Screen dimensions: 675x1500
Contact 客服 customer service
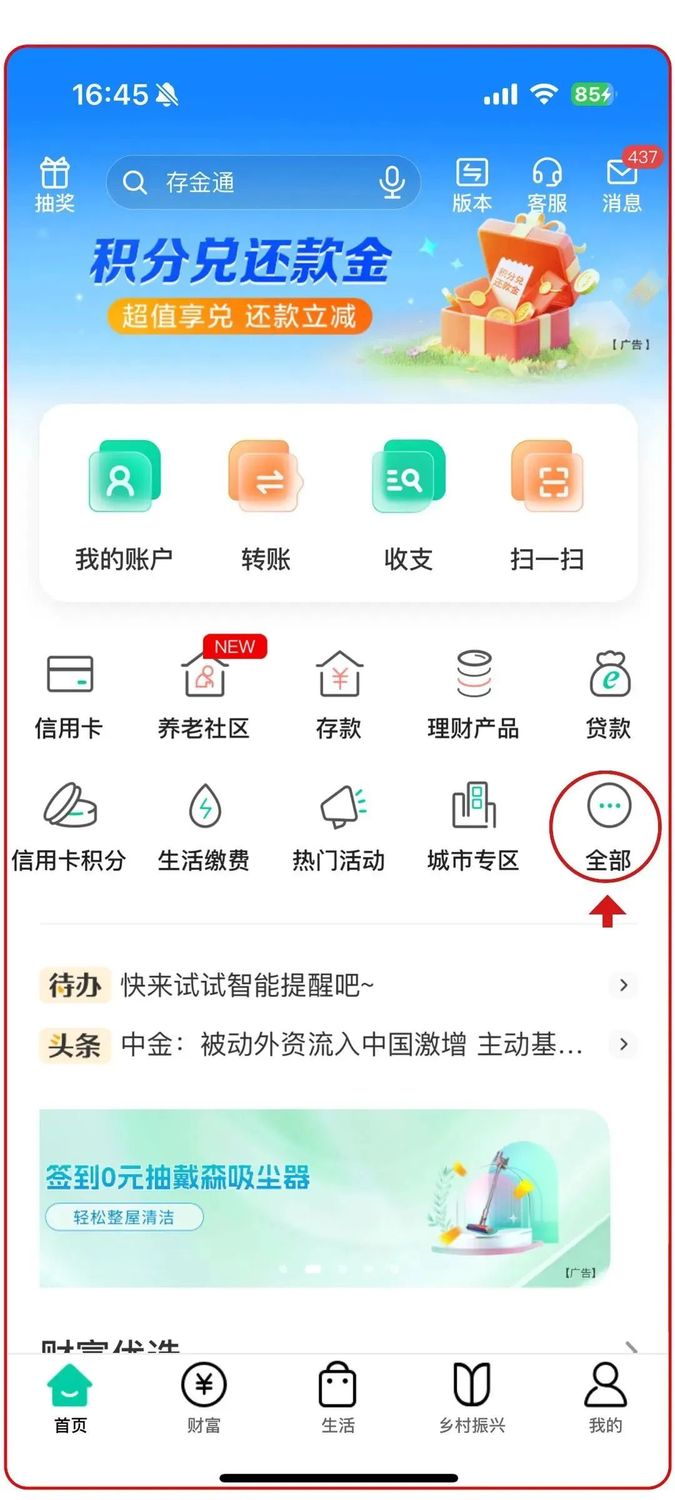tap(547, 184)
